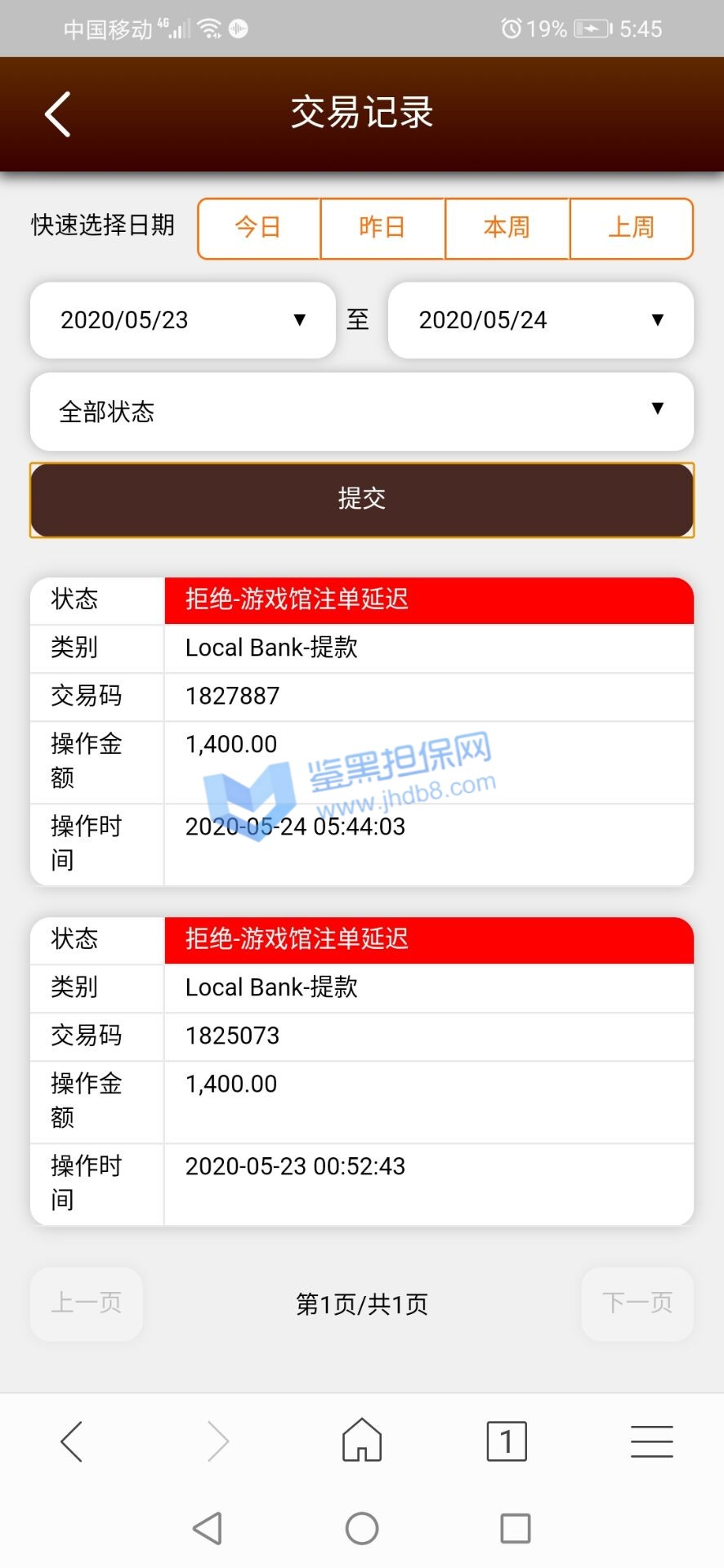The image size is (724, 1568).
Task: Tap browser forward arrow in bottom toolbar
Action: [x=217, y=1441]
